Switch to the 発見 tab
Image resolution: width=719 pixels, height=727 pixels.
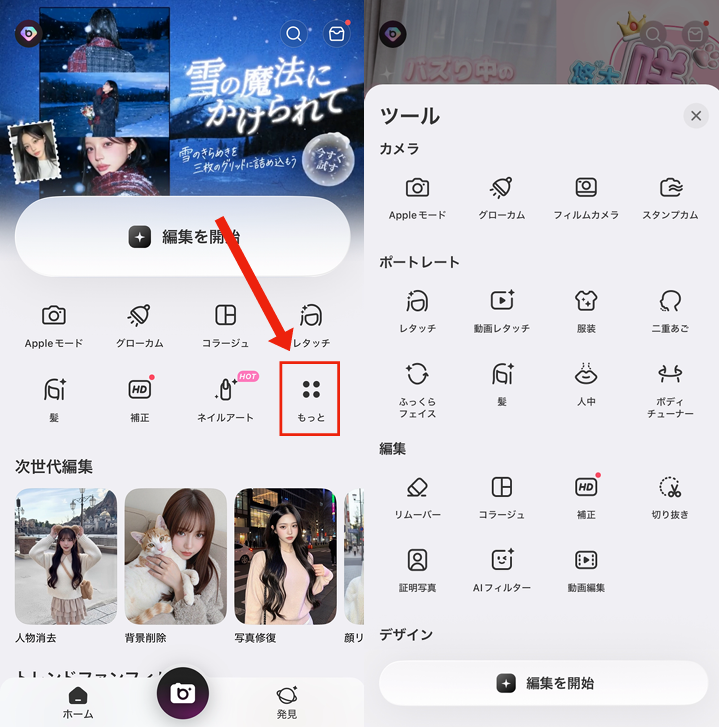tap(287, 702)
